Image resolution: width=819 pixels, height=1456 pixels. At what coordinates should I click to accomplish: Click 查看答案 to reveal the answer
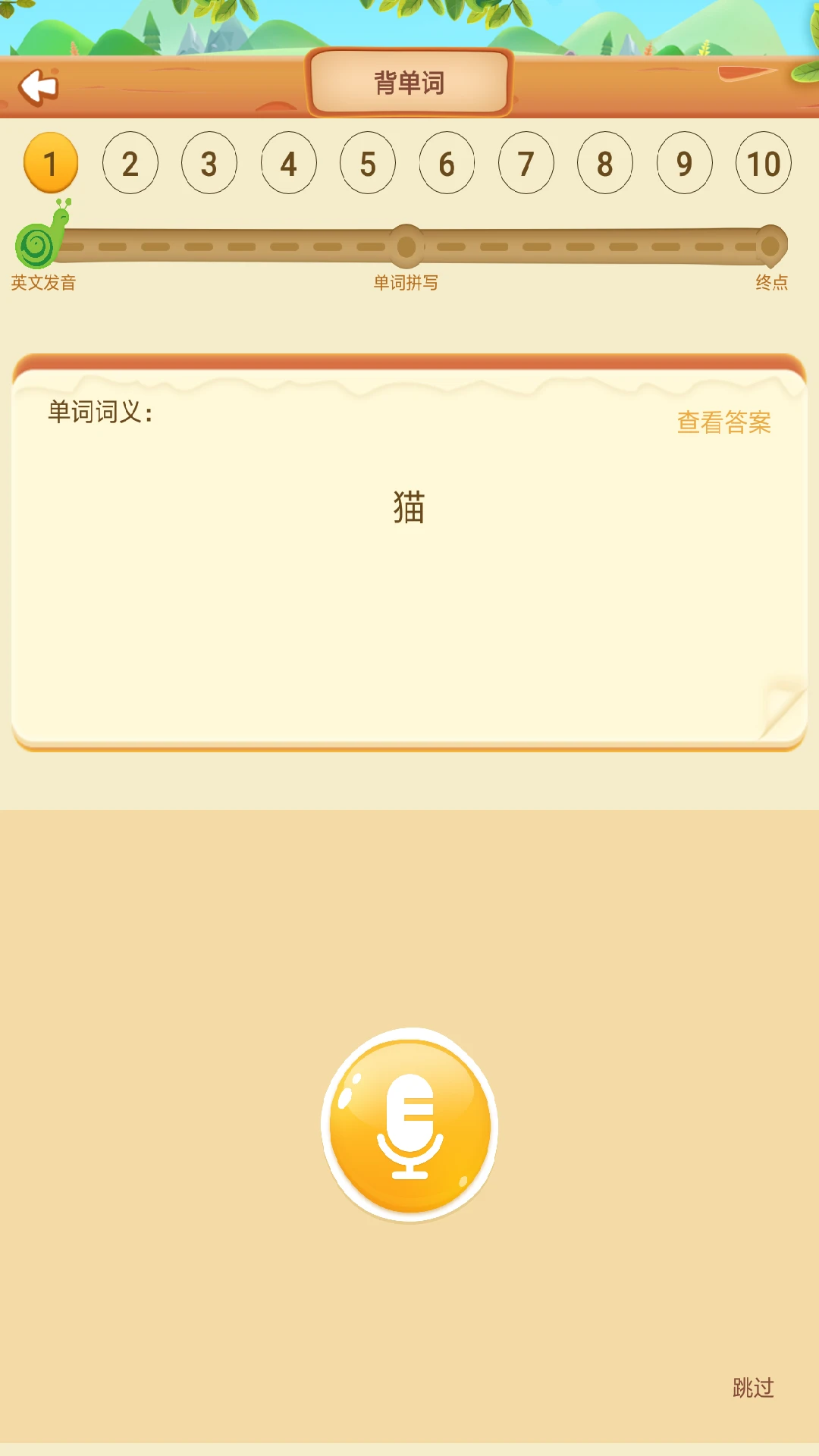pos(726,422)
